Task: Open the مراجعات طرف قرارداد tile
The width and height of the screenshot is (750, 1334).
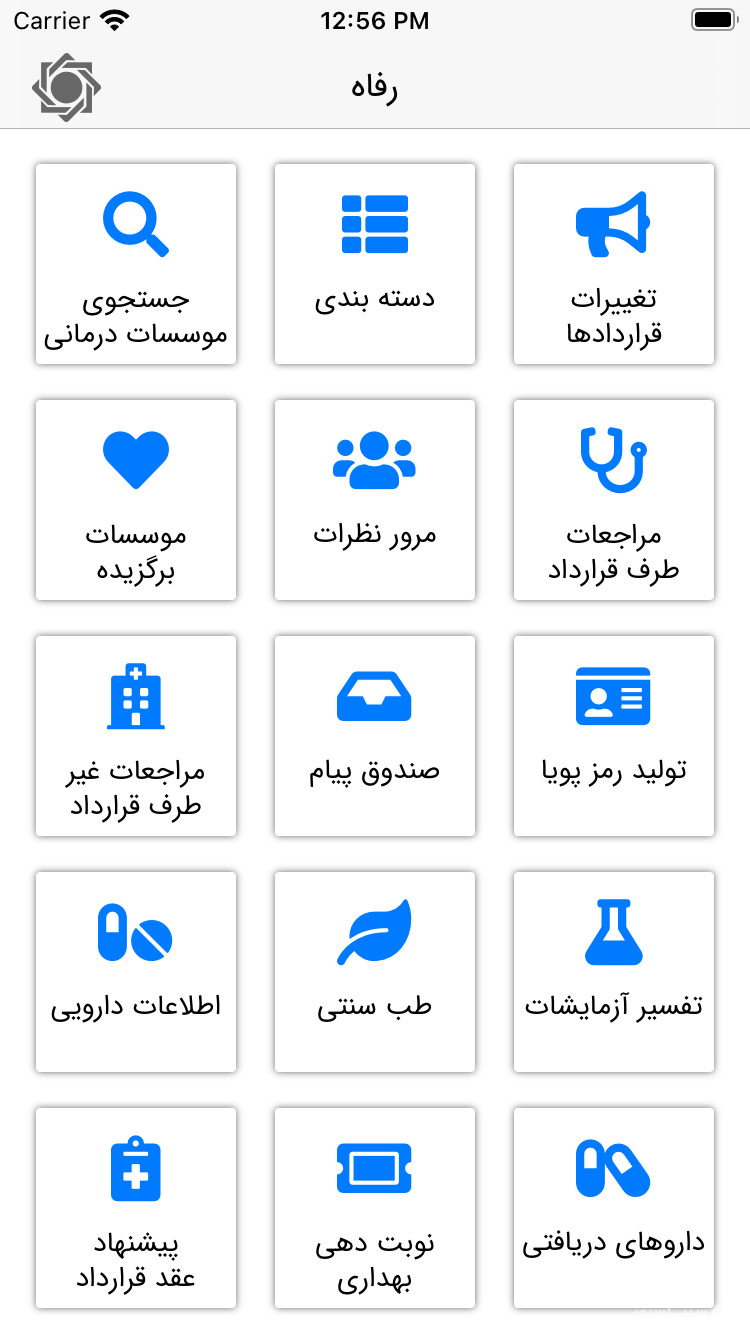Action: 613,500
